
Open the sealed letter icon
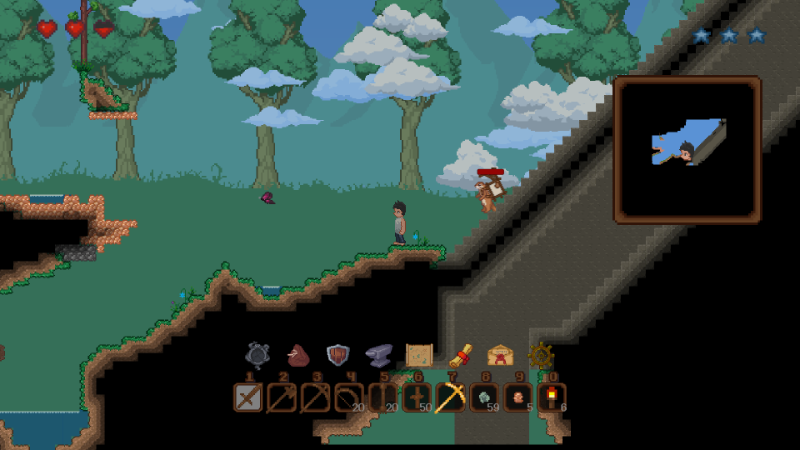tap(499, 355)
